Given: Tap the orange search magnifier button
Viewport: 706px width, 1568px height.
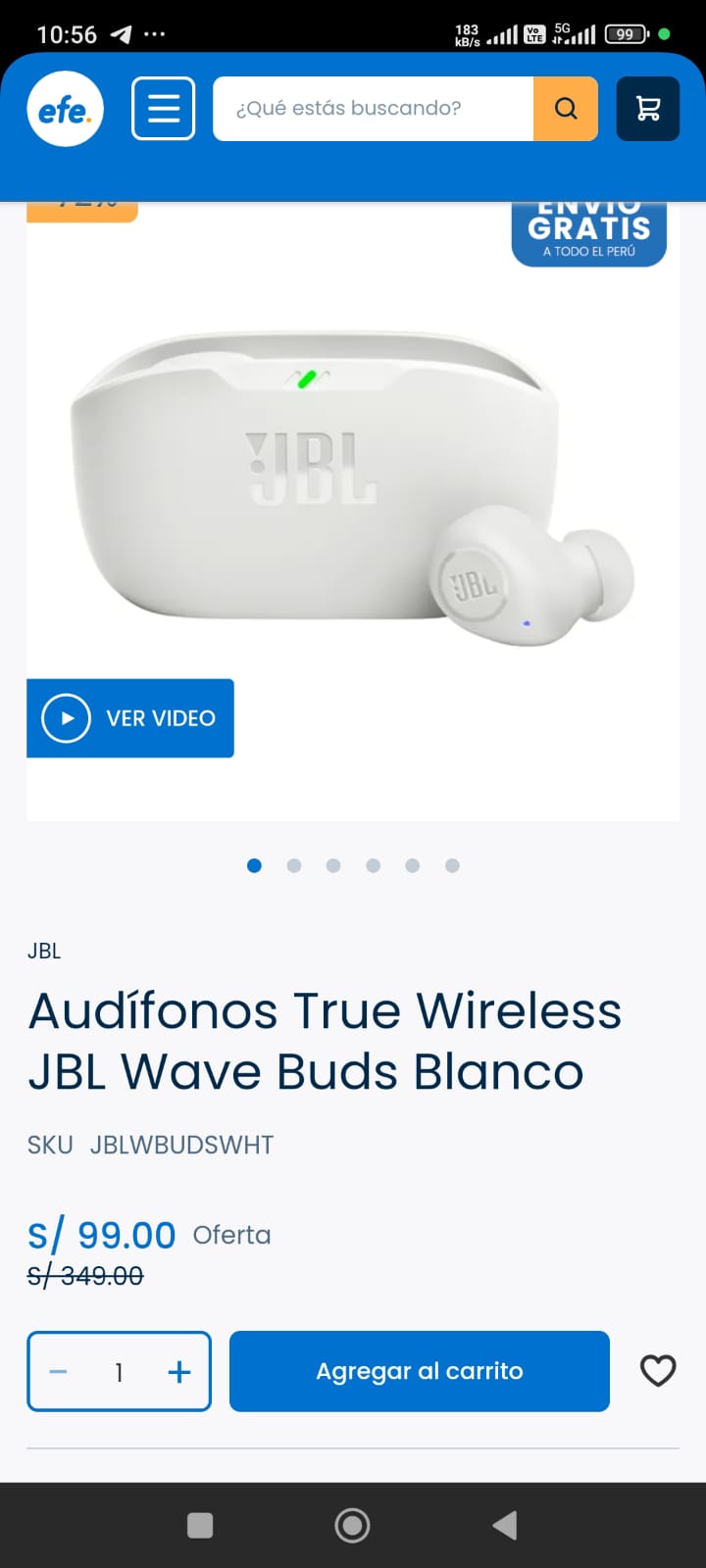Looking at the screenshot, I should pos(566,109).
